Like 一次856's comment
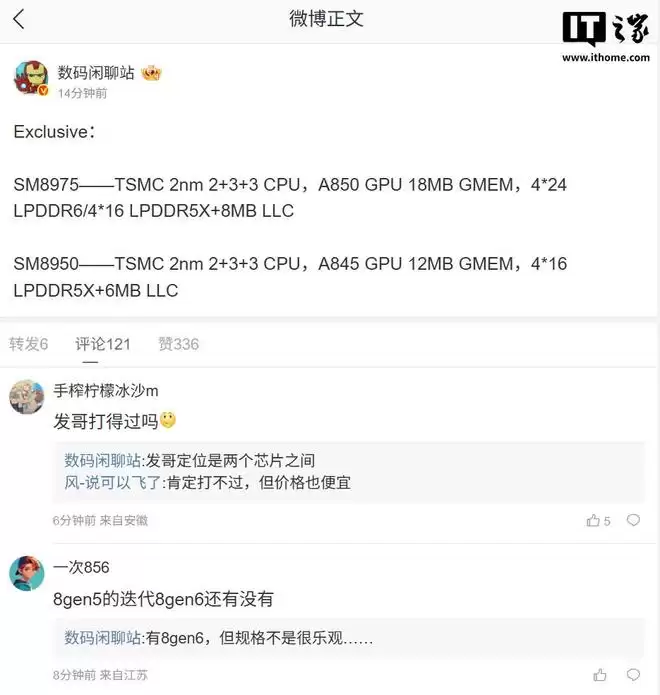Viewport: 660px width, 695px height. [x=599, y=675]
